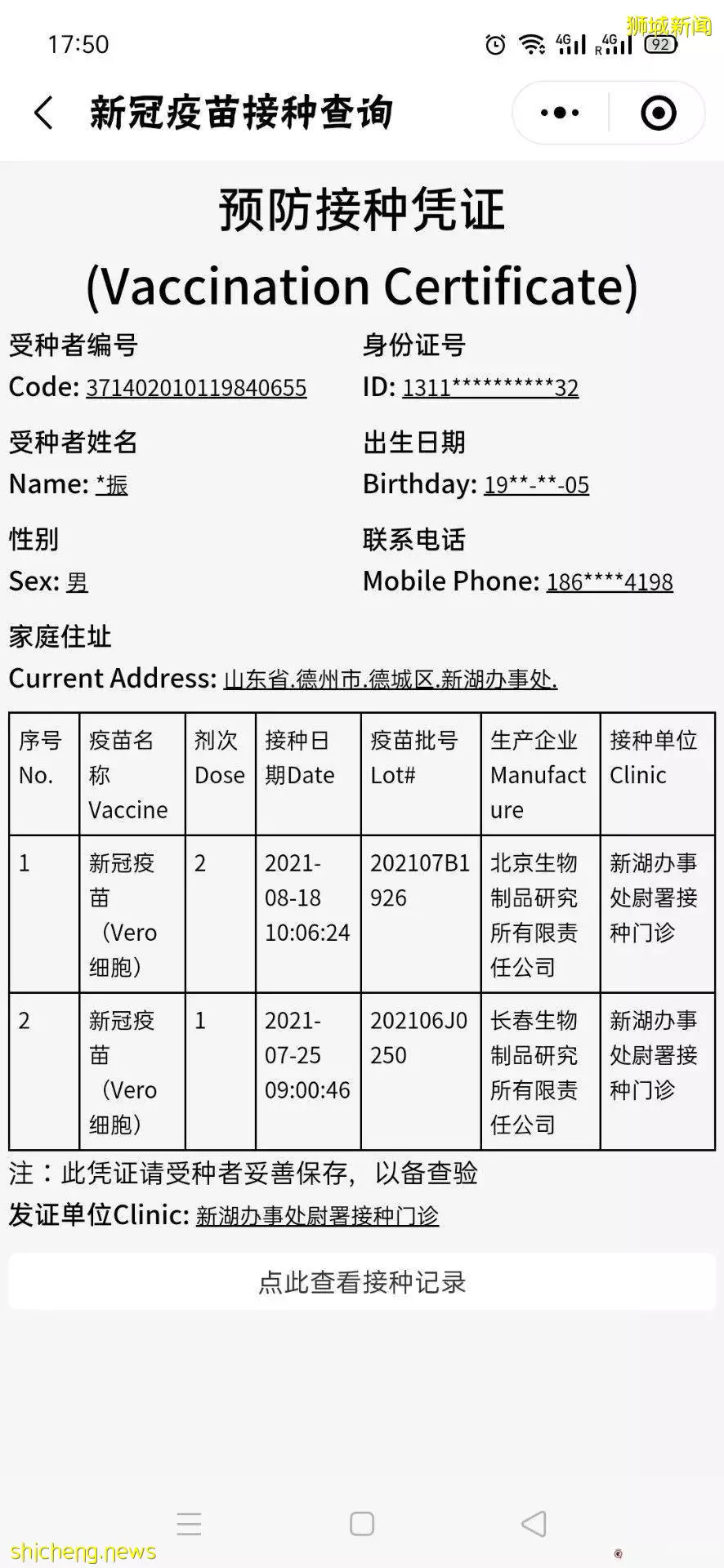This screenshot has height=1568, width=724.
Task: Tap the system back triangle
Action: [534, 1524]
